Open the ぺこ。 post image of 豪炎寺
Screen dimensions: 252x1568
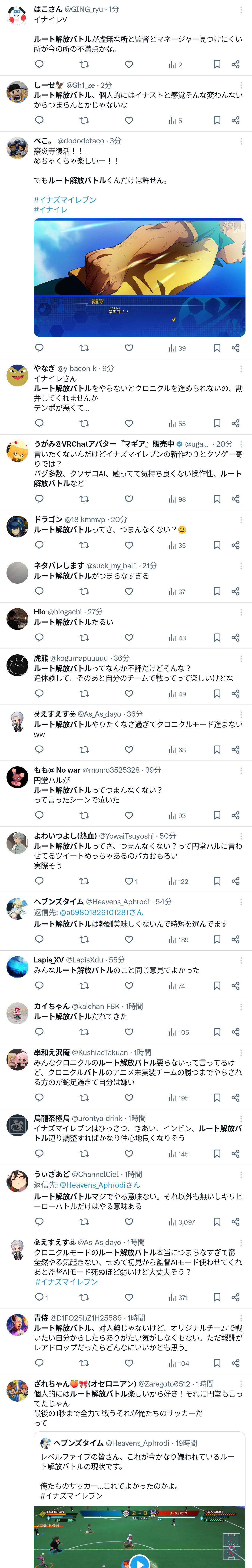click(139, 278)
